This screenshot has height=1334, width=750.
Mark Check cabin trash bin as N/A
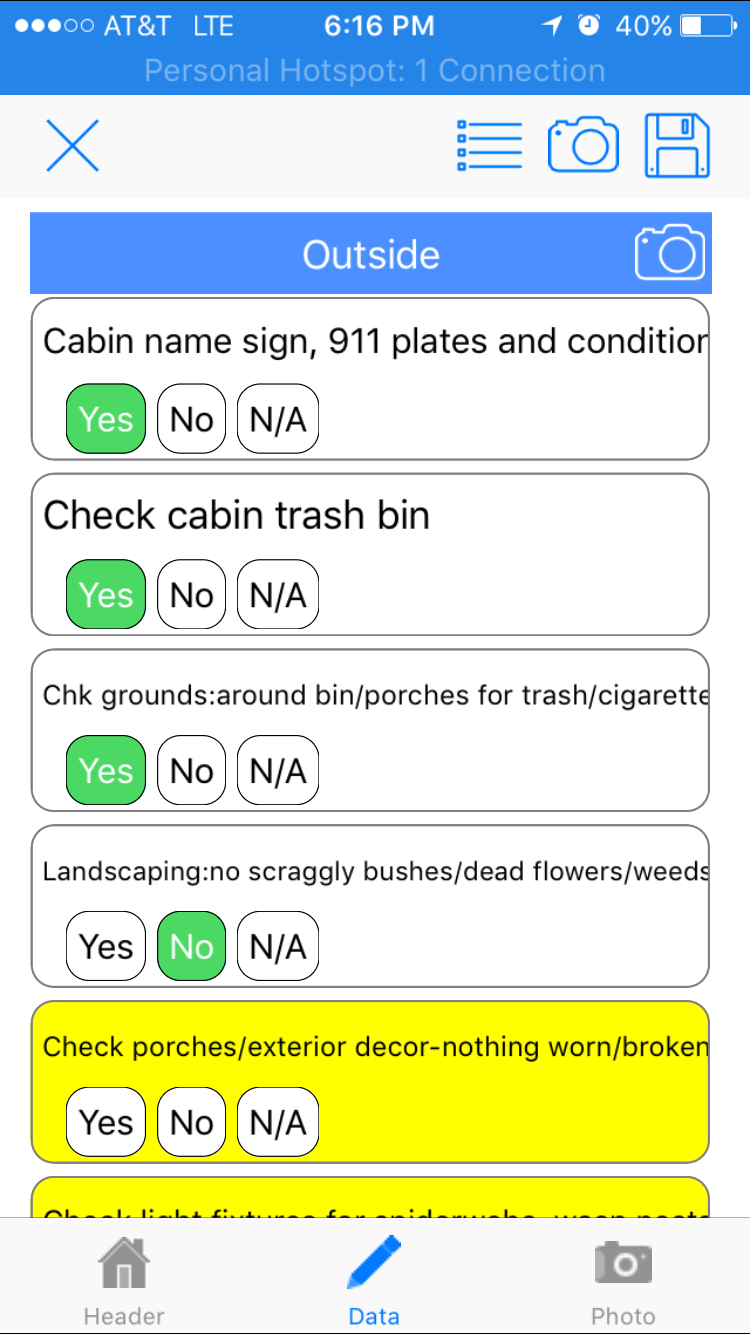[x=278, y=595]
